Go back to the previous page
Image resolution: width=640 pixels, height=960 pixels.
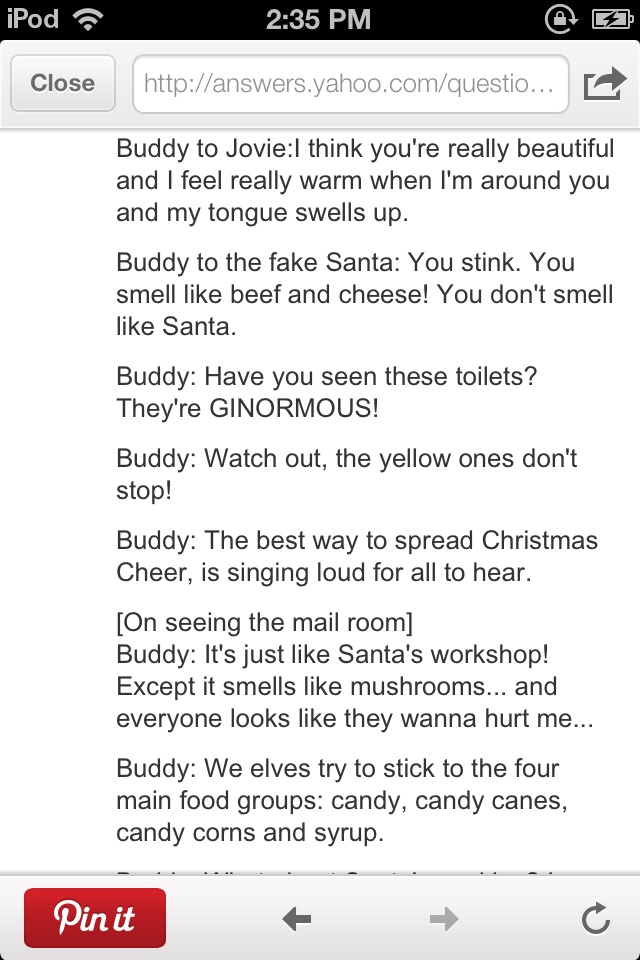(x=297, y=919)
